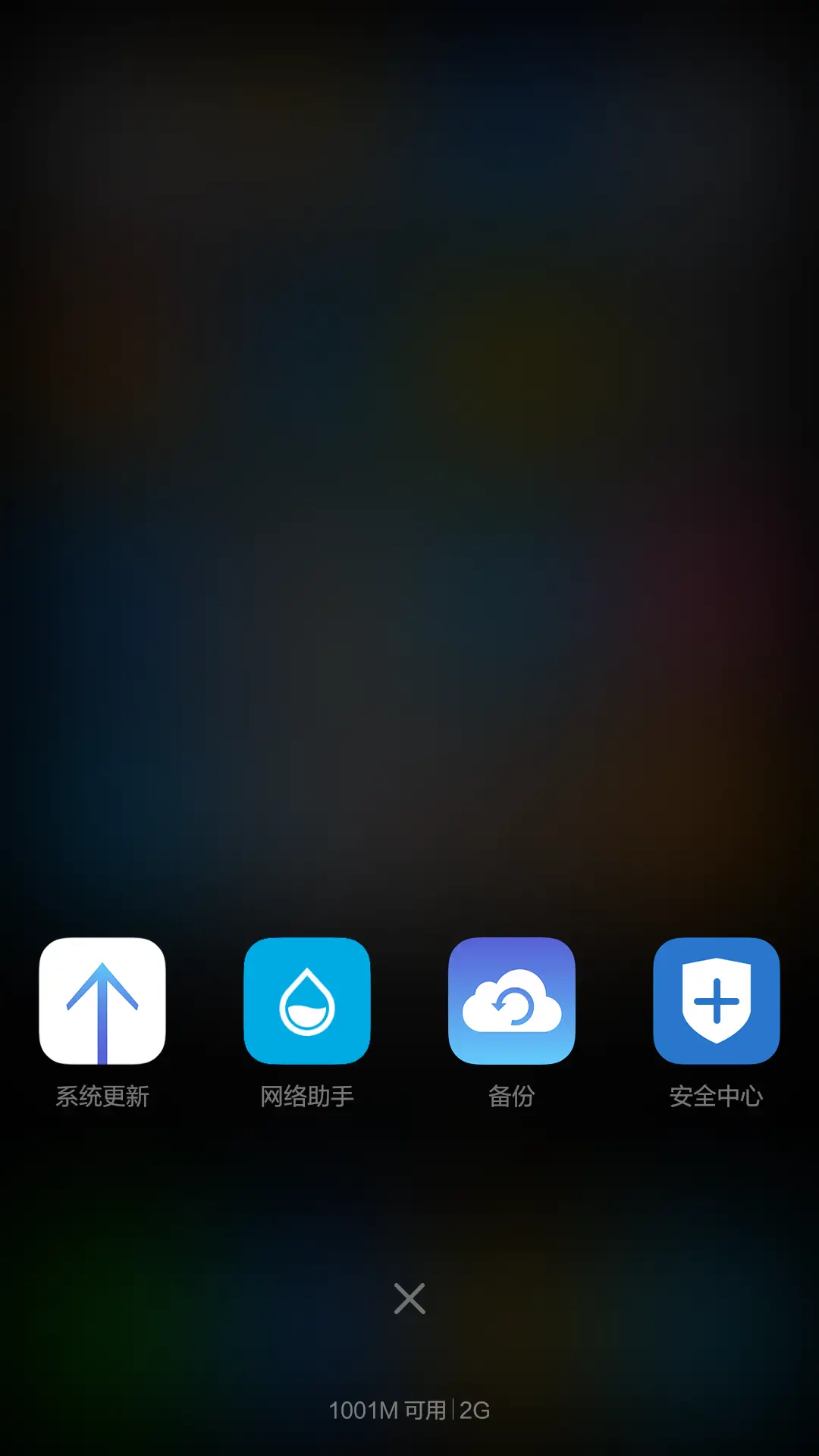
Task: Tap the blurred background above the icons
Action: click(x=409, y=531)
